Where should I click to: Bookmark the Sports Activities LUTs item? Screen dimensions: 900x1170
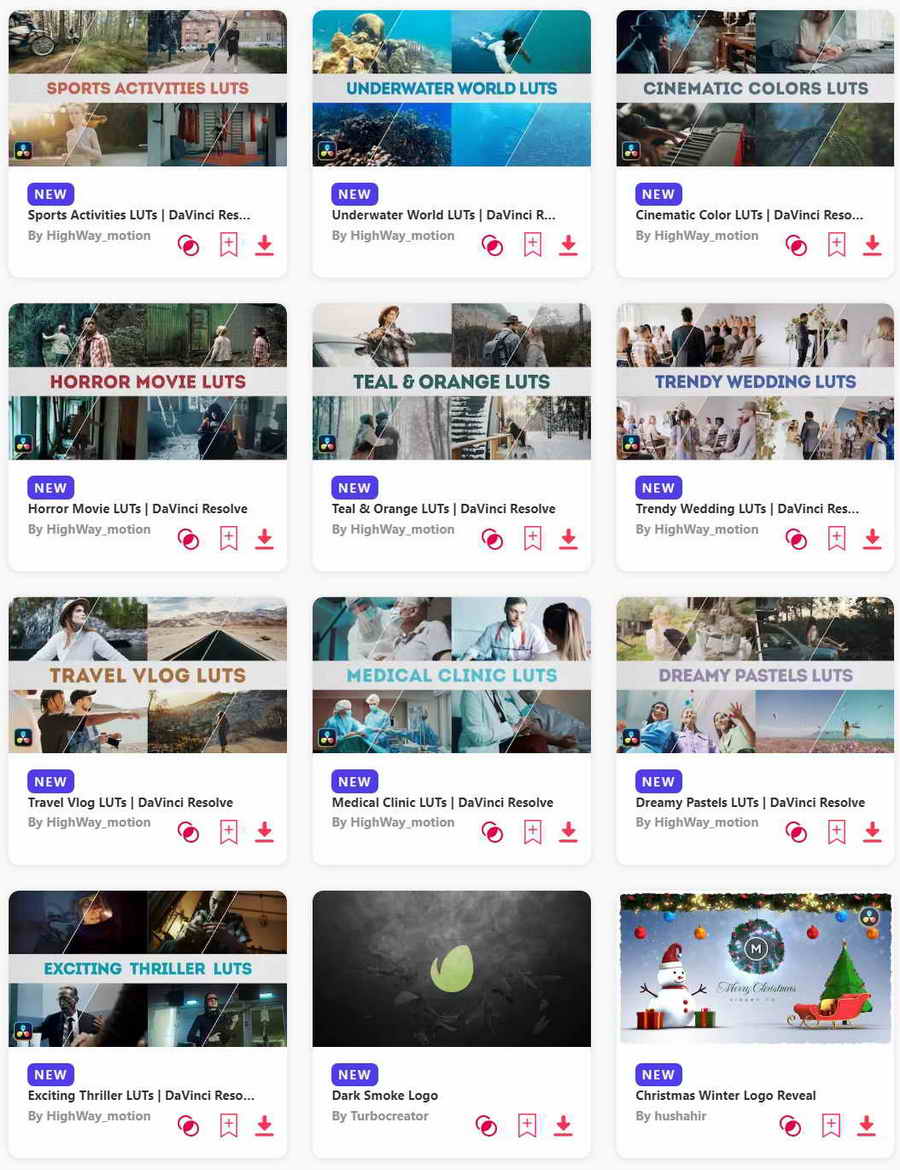[229, 245]
